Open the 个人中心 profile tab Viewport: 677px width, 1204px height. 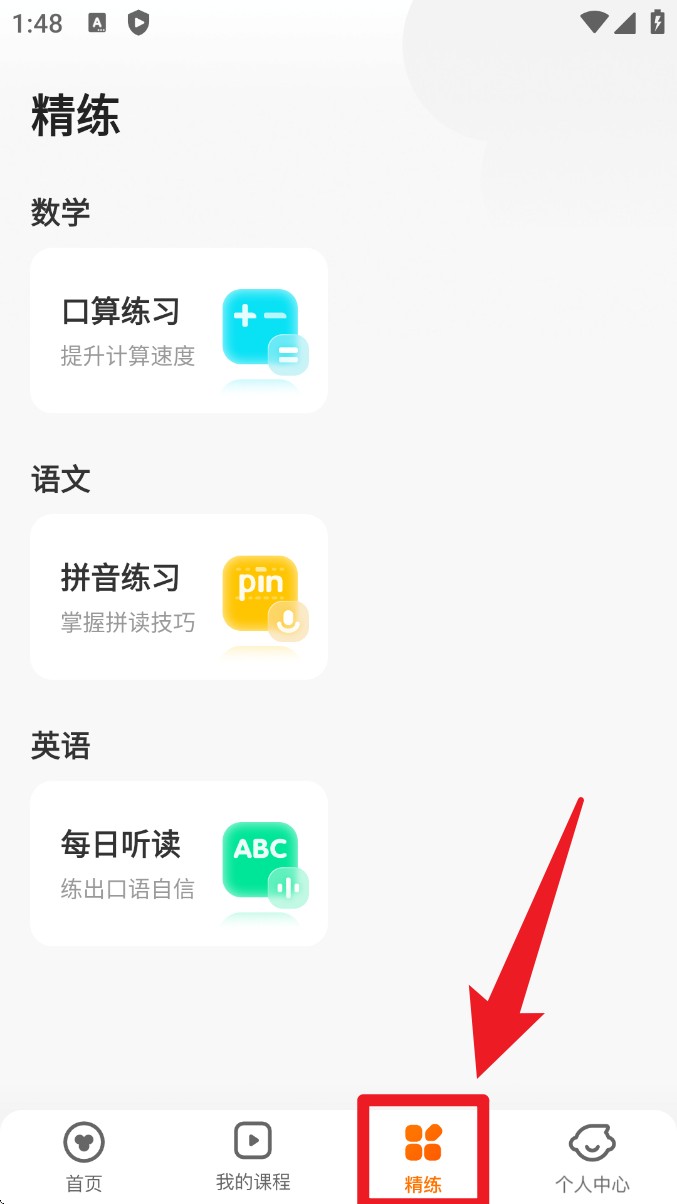[x=592, y=1156]
